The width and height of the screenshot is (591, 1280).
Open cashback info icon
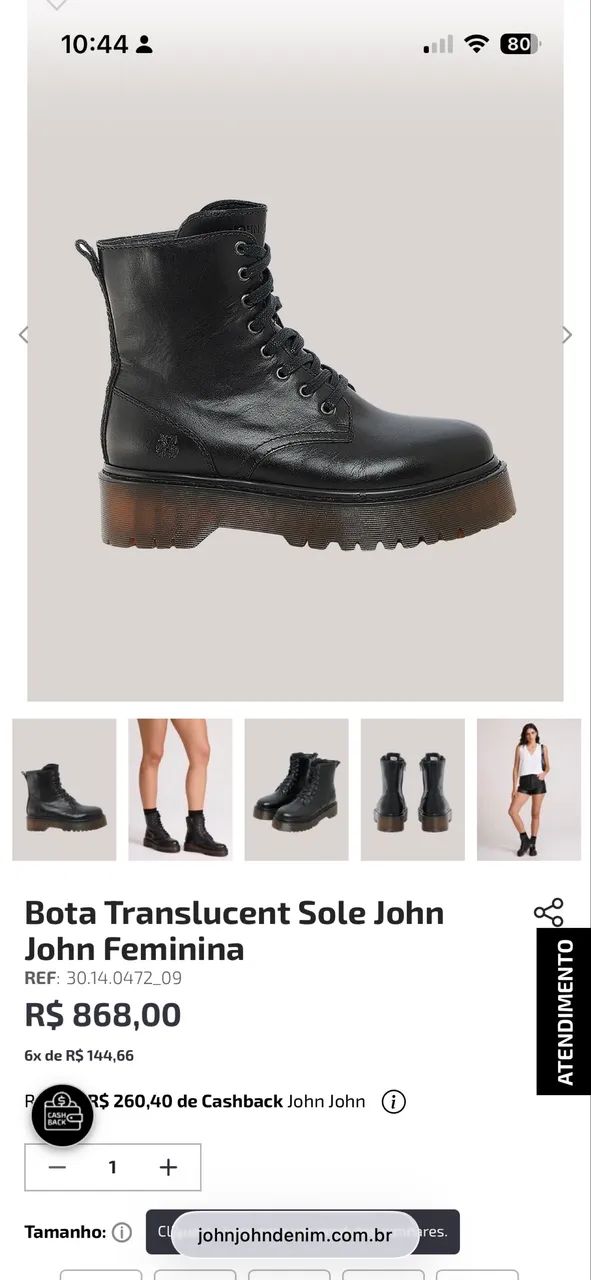tap(394, 1102)
